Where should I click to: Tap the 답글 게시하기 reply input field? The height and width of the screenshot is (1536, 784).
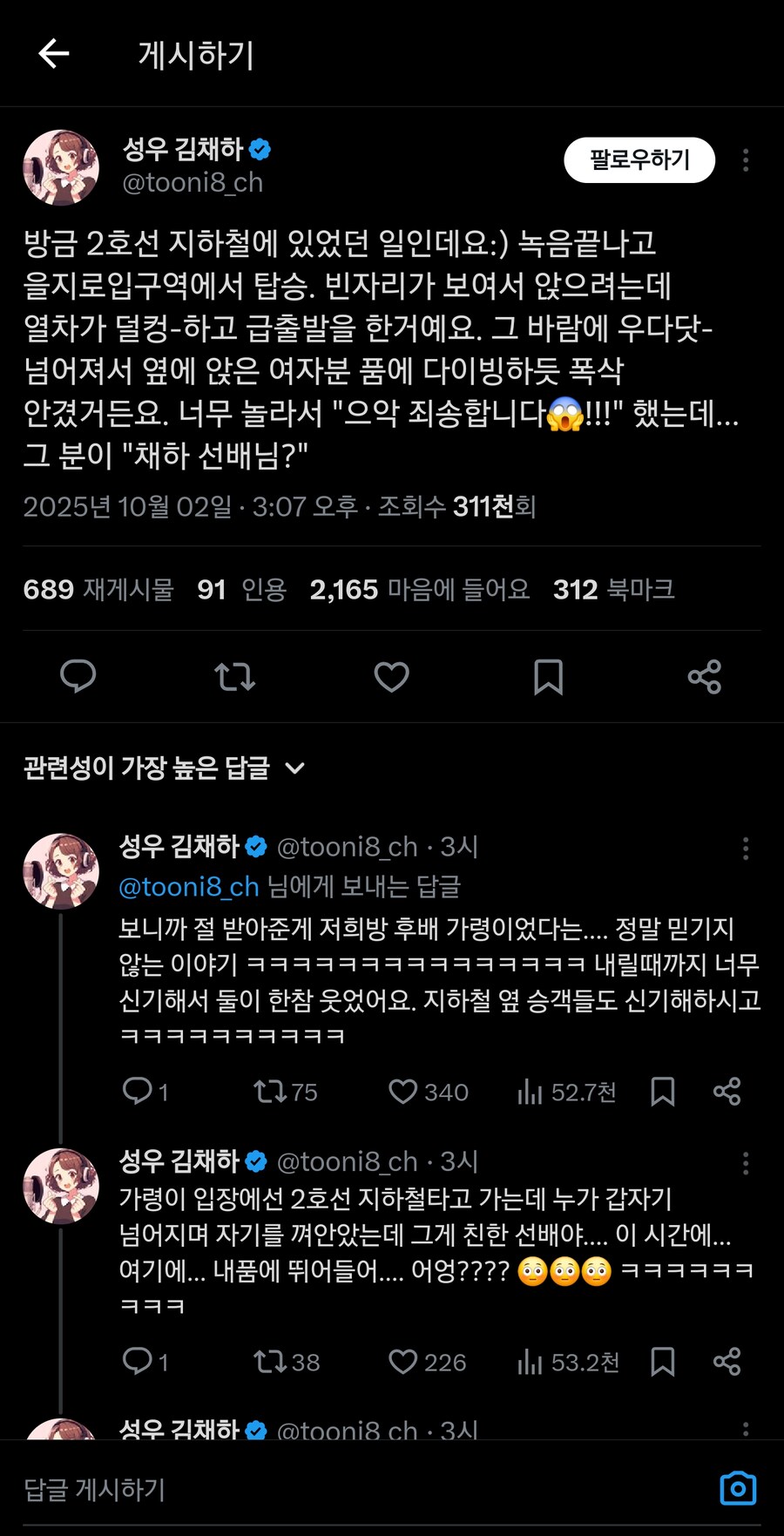(x=348, y=1489)
